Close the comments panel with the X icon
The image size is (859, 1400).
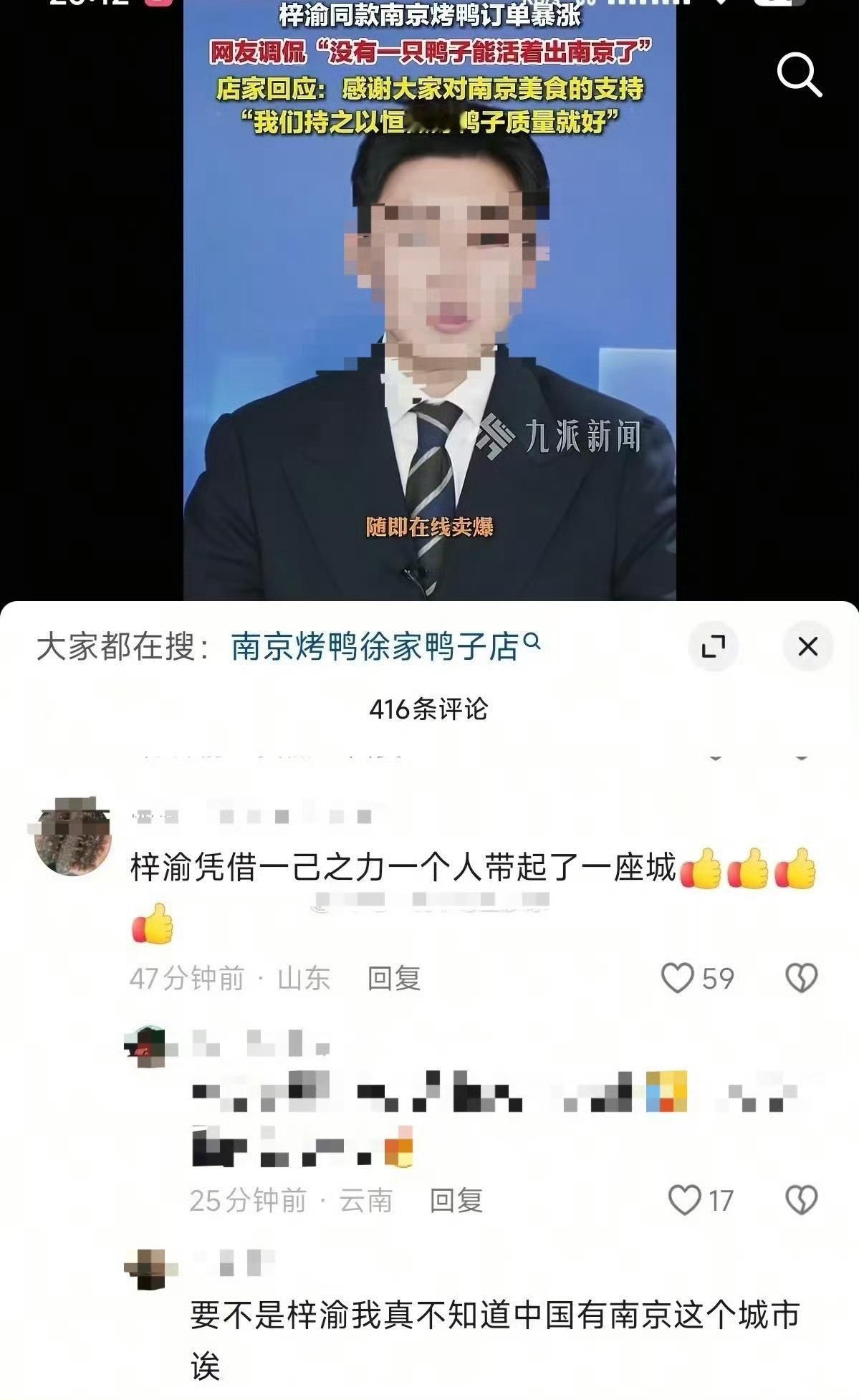point(809,646)
